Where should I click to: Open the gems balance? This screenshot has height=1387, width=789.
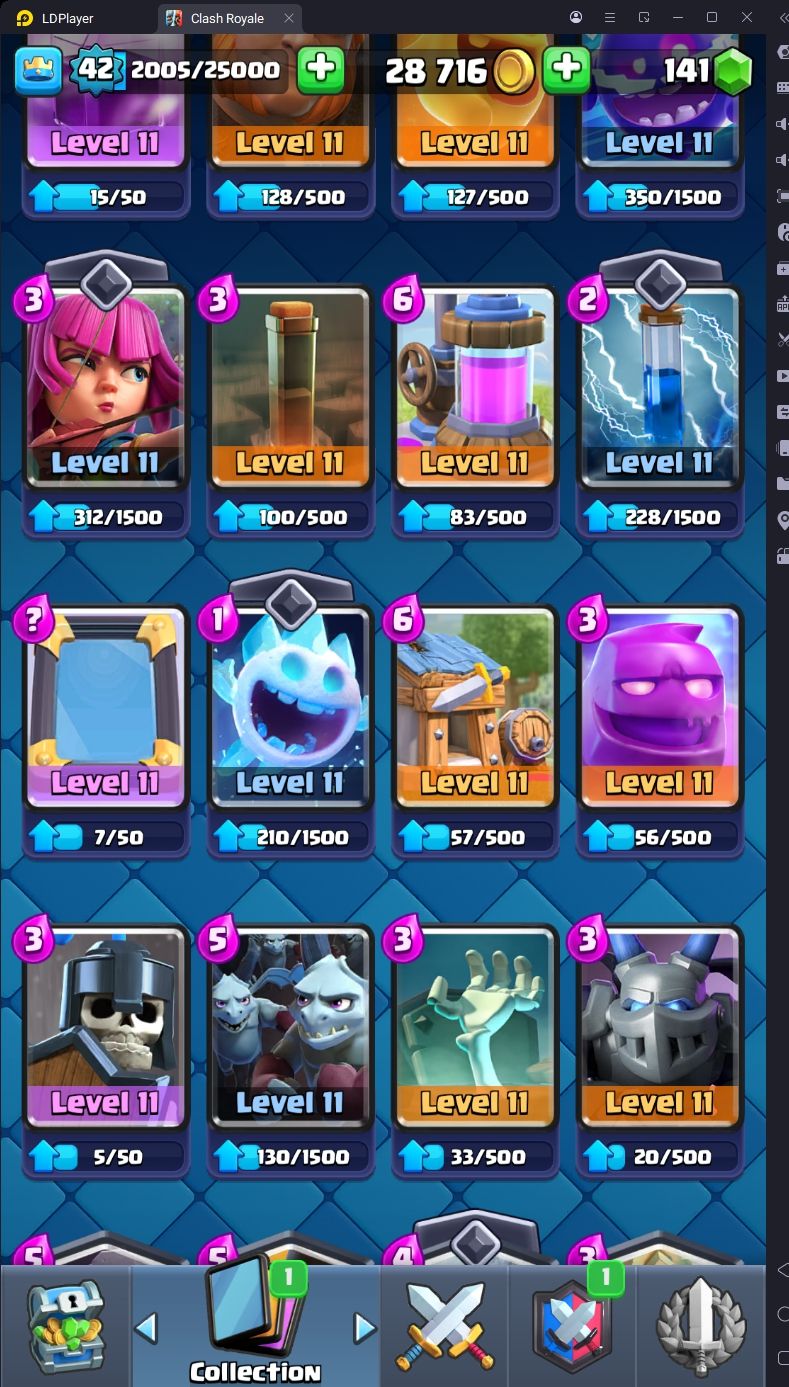[x=708, y=70]
